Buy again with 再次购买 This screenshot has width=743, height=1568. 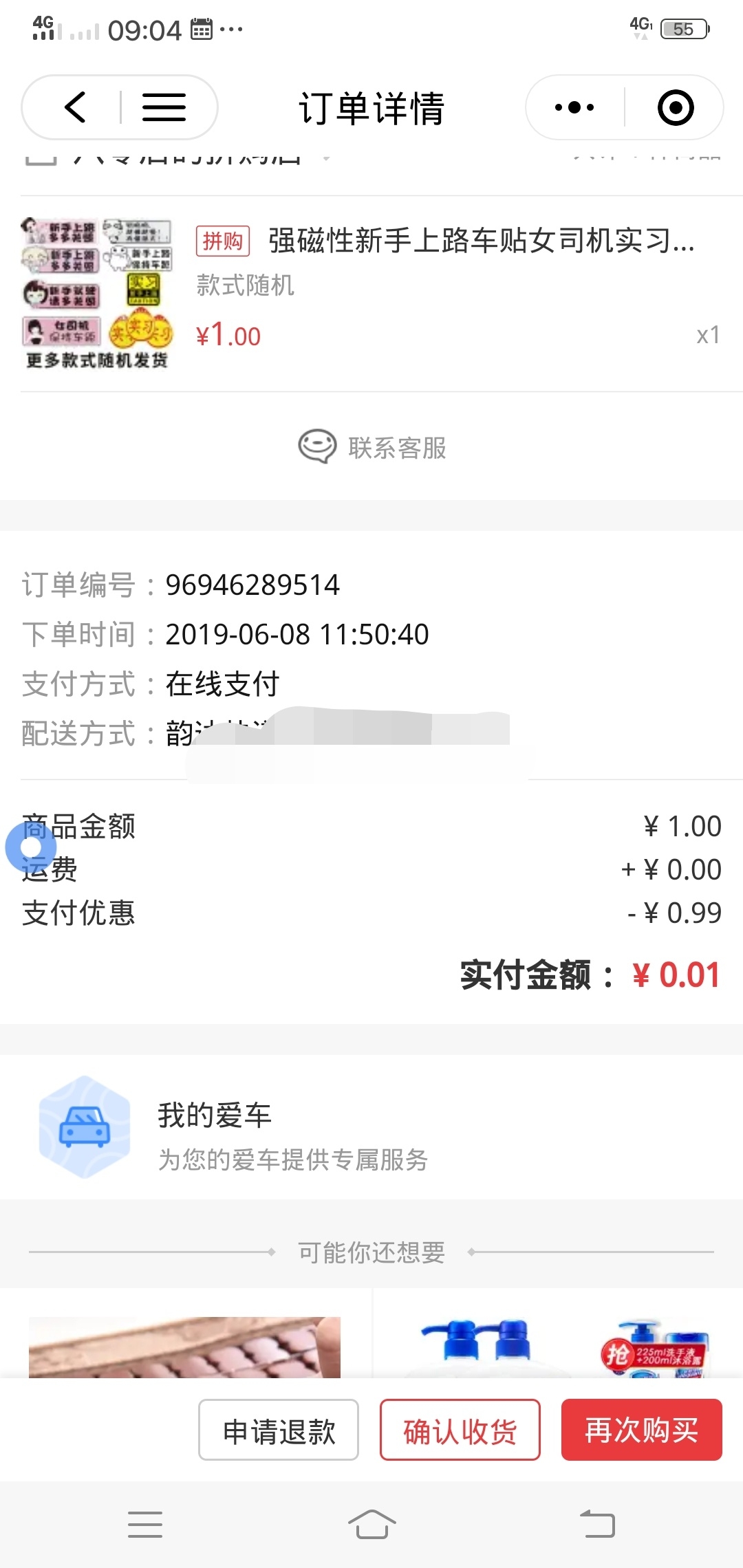642,1430
